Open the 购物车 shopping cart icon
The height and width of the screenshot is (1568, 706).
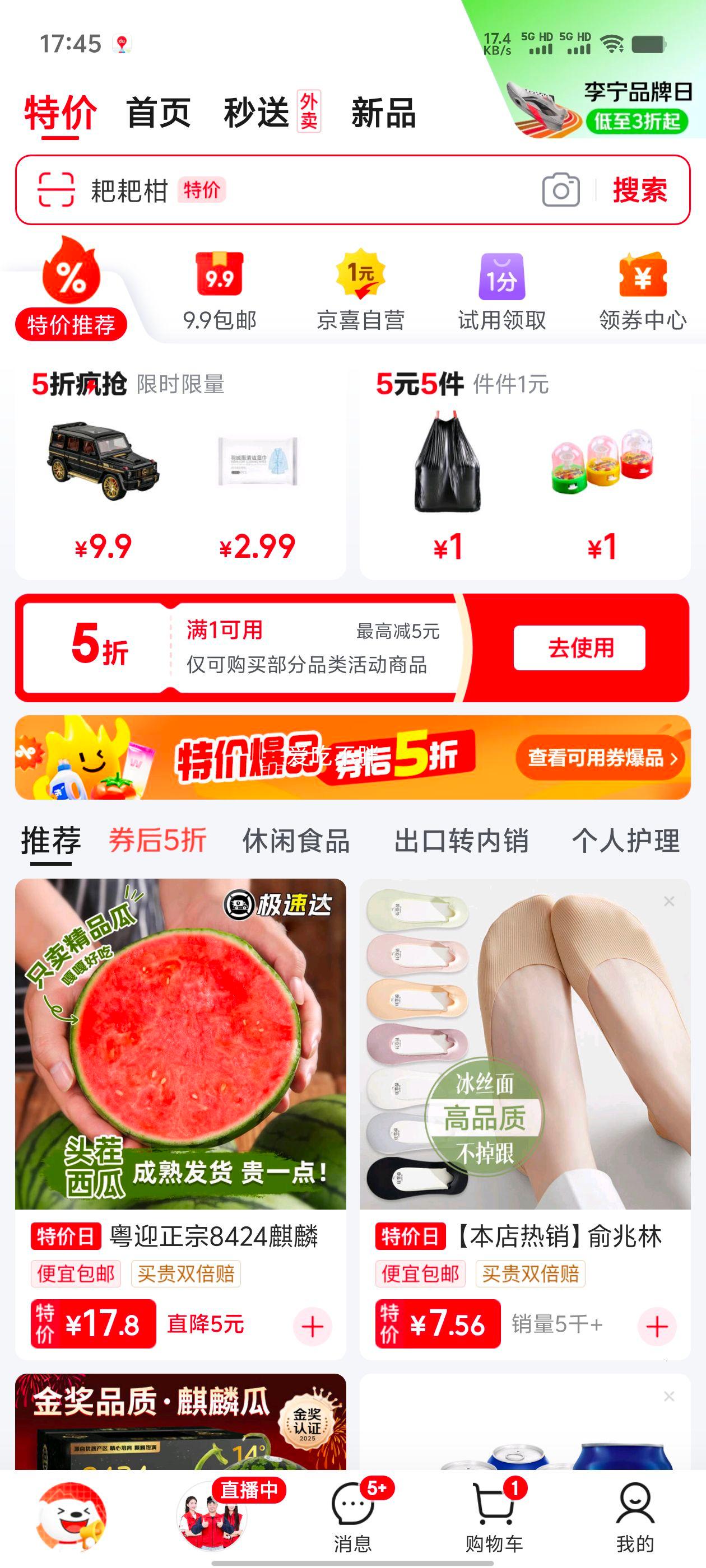(494, 1504)
